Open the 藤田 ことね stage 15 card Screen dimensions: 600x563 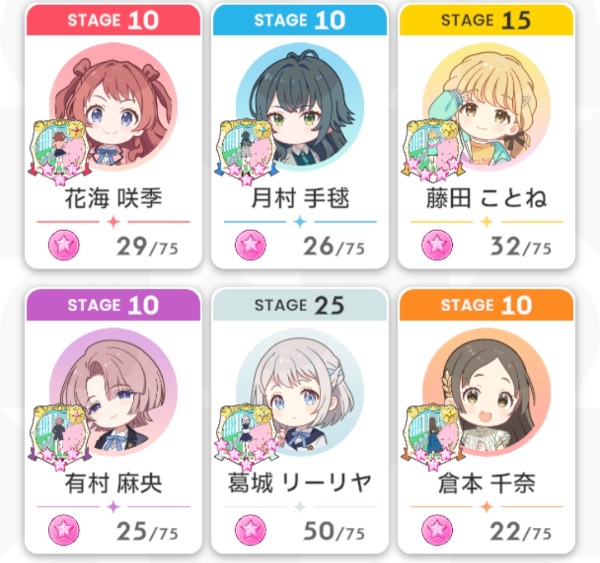[x=486, y=136]
